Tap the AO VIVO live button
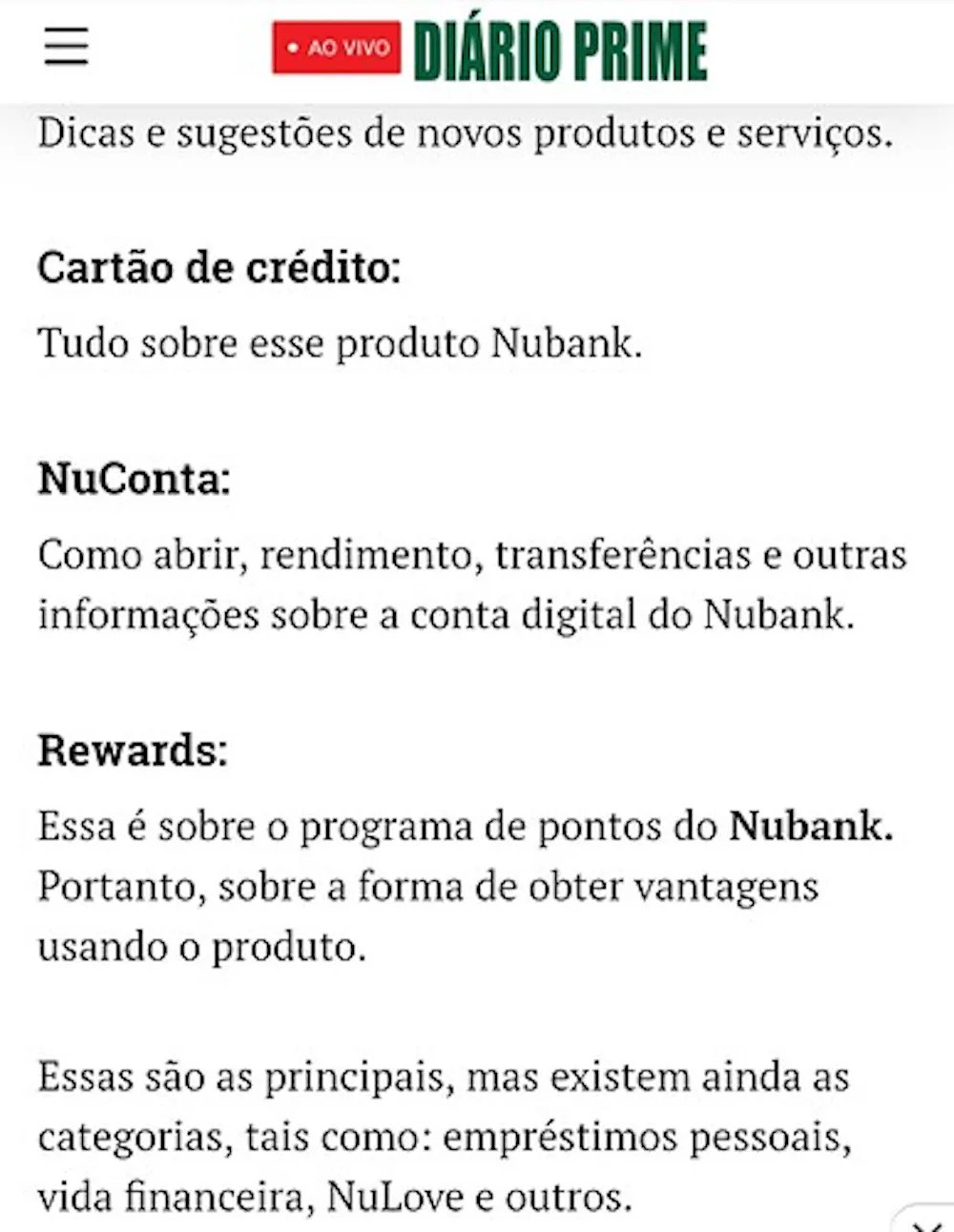Viewport: 954px width, 1232px height. (337, 48)
